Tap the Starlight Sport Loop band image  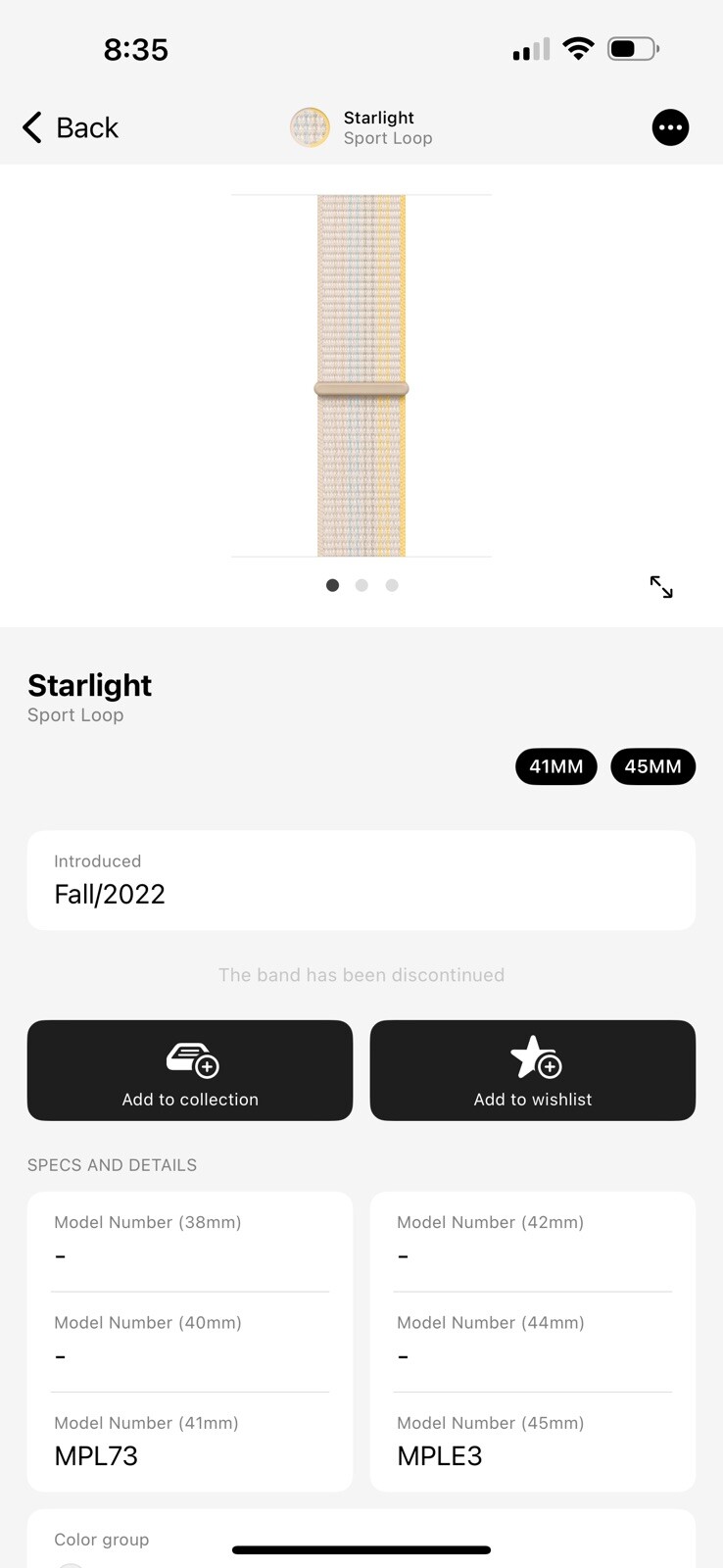[361, 376]
